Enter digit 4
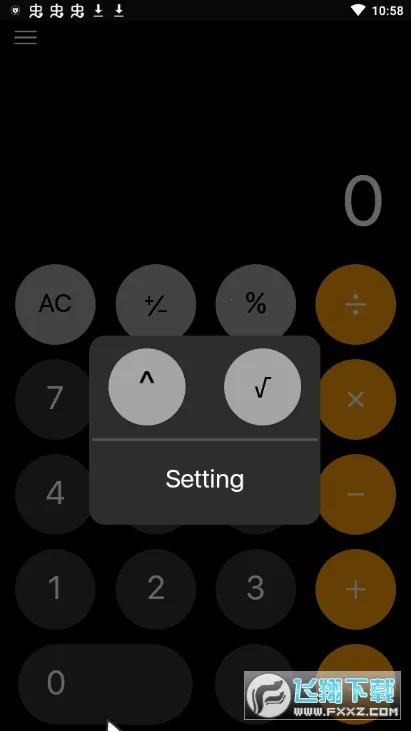Screen dimensions: 411x731 coord(55,494)
